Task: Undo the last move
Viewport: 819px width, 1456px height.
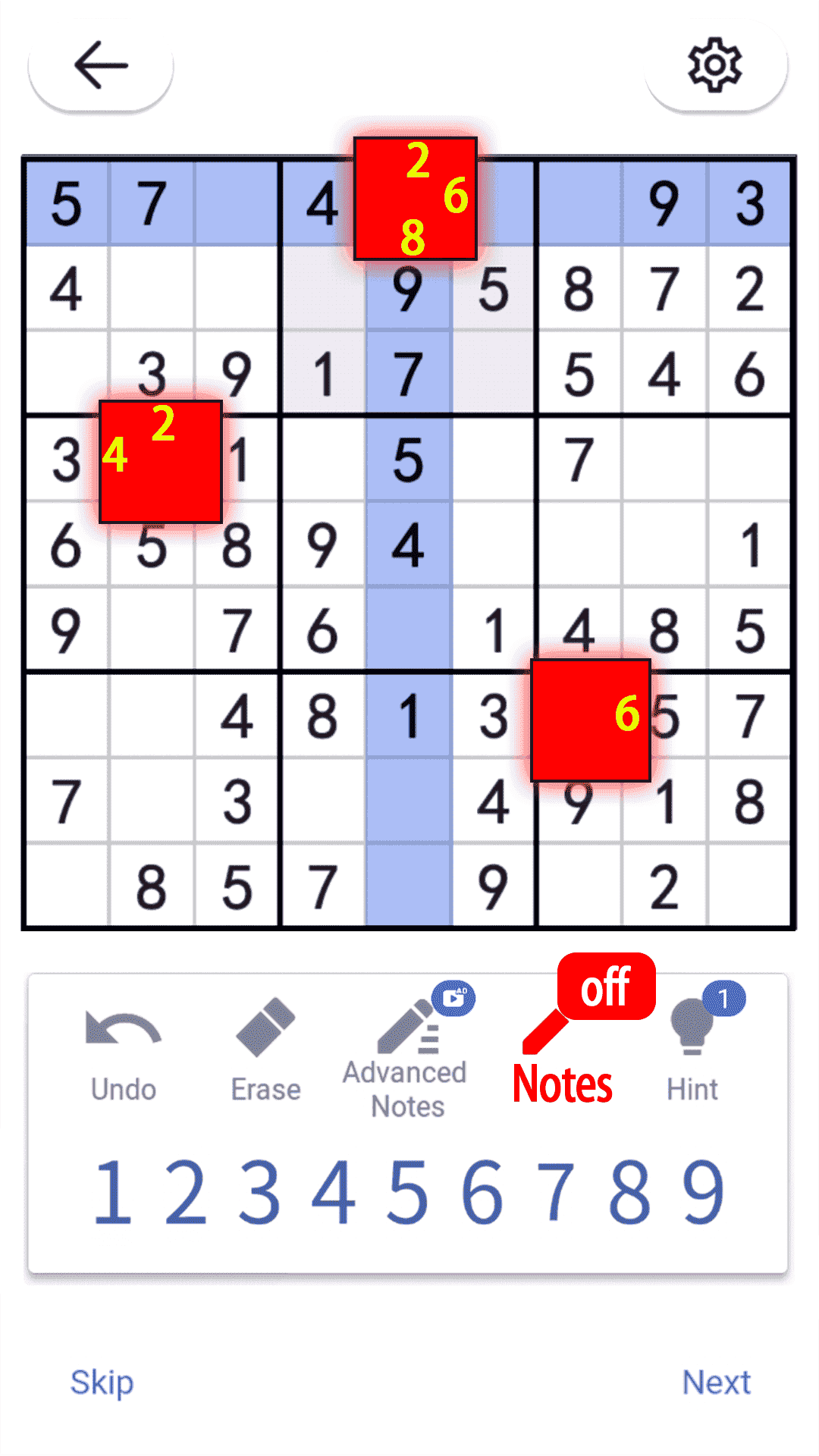Action: pyautogui.click(x=124, y=1054)
